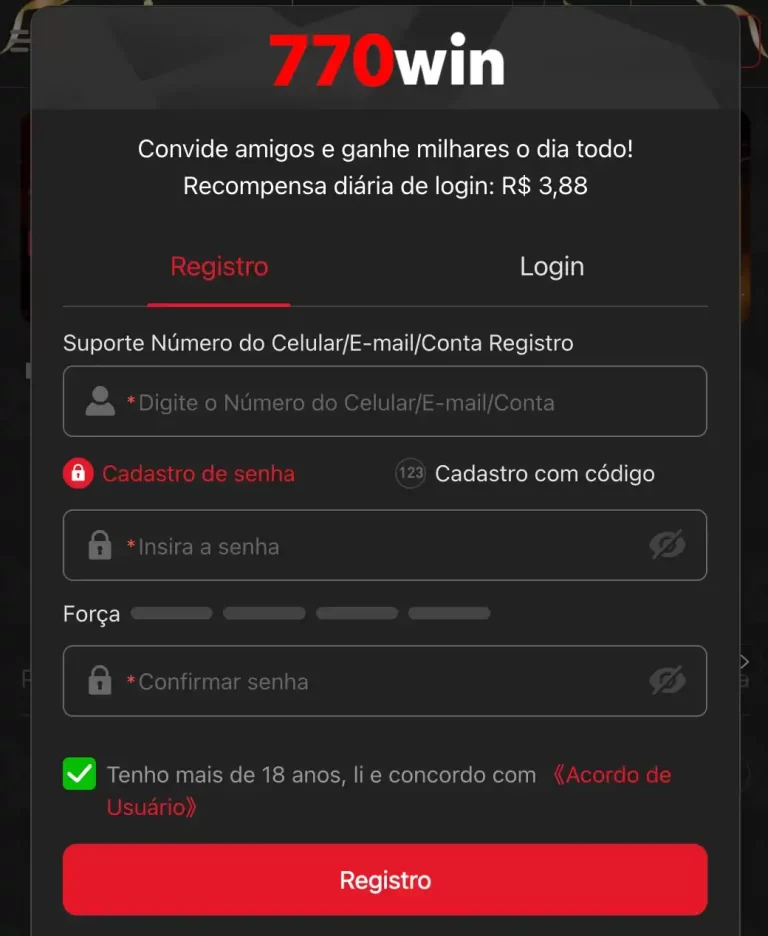Submit with the red Registro button
The height and width of the screenshot is (936, 768).
coord(385,880)
